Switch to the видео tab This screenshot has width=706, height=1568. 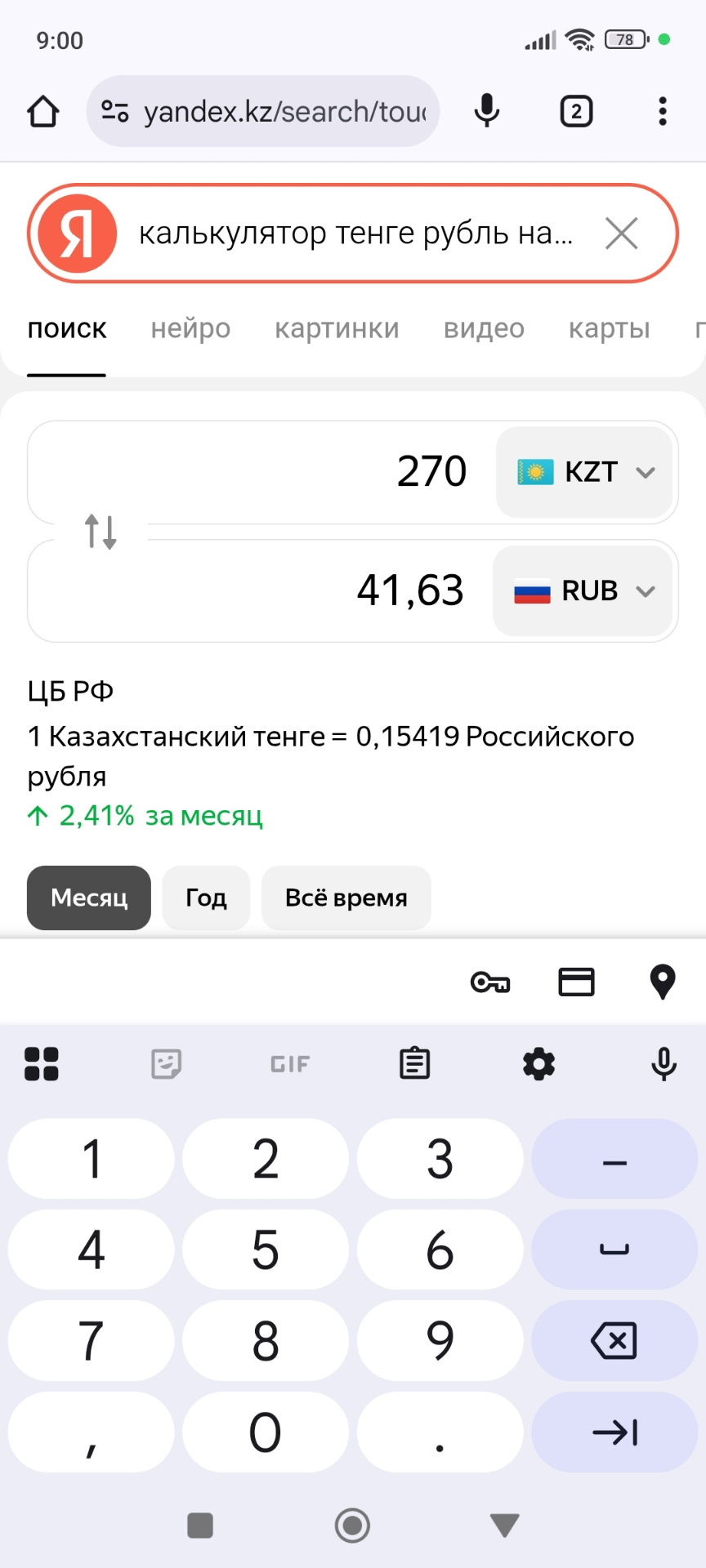pos(484,328)
